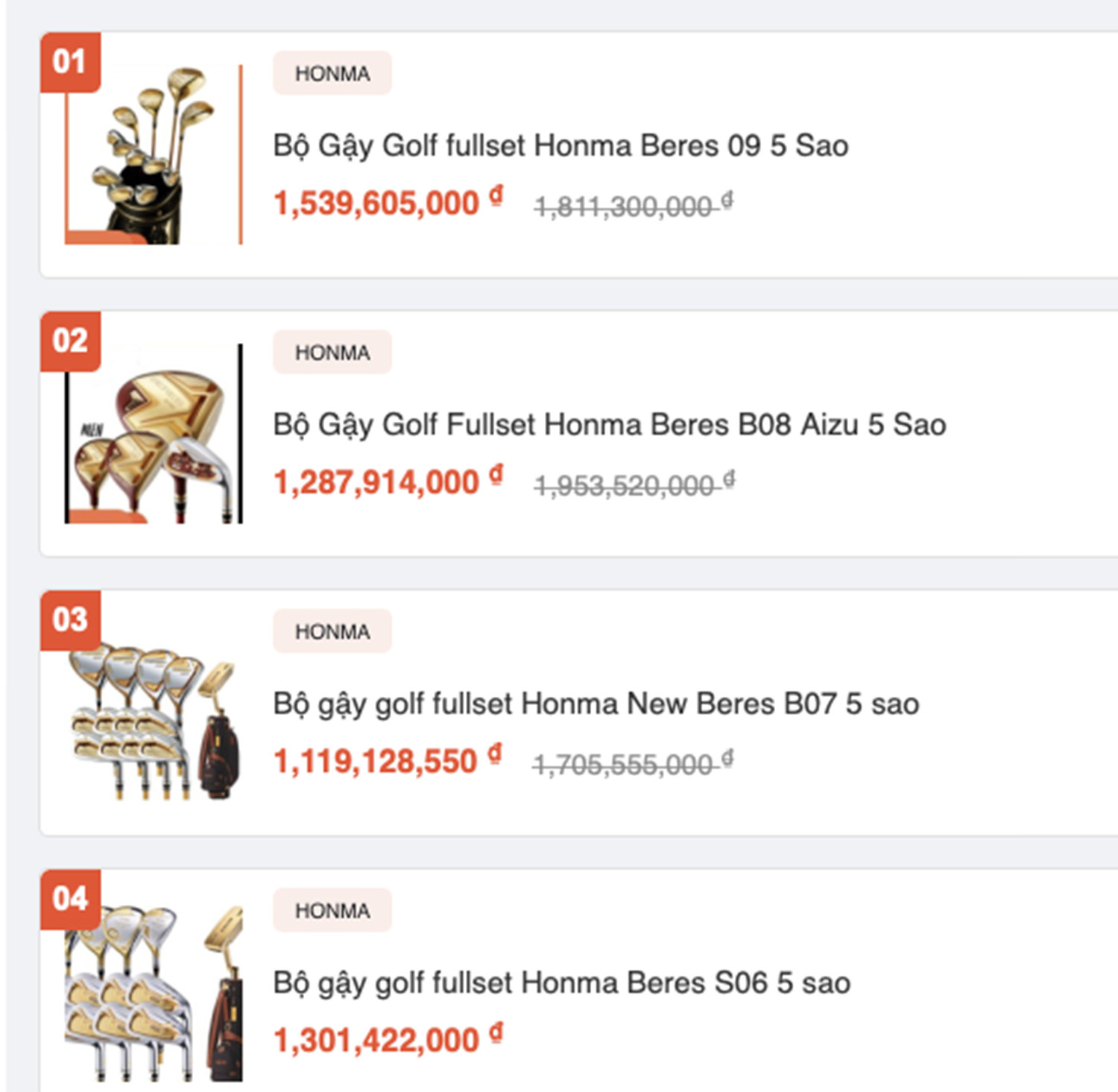
Task: View Honma New Beres B07 5 sao fullset
Action: 596,704
